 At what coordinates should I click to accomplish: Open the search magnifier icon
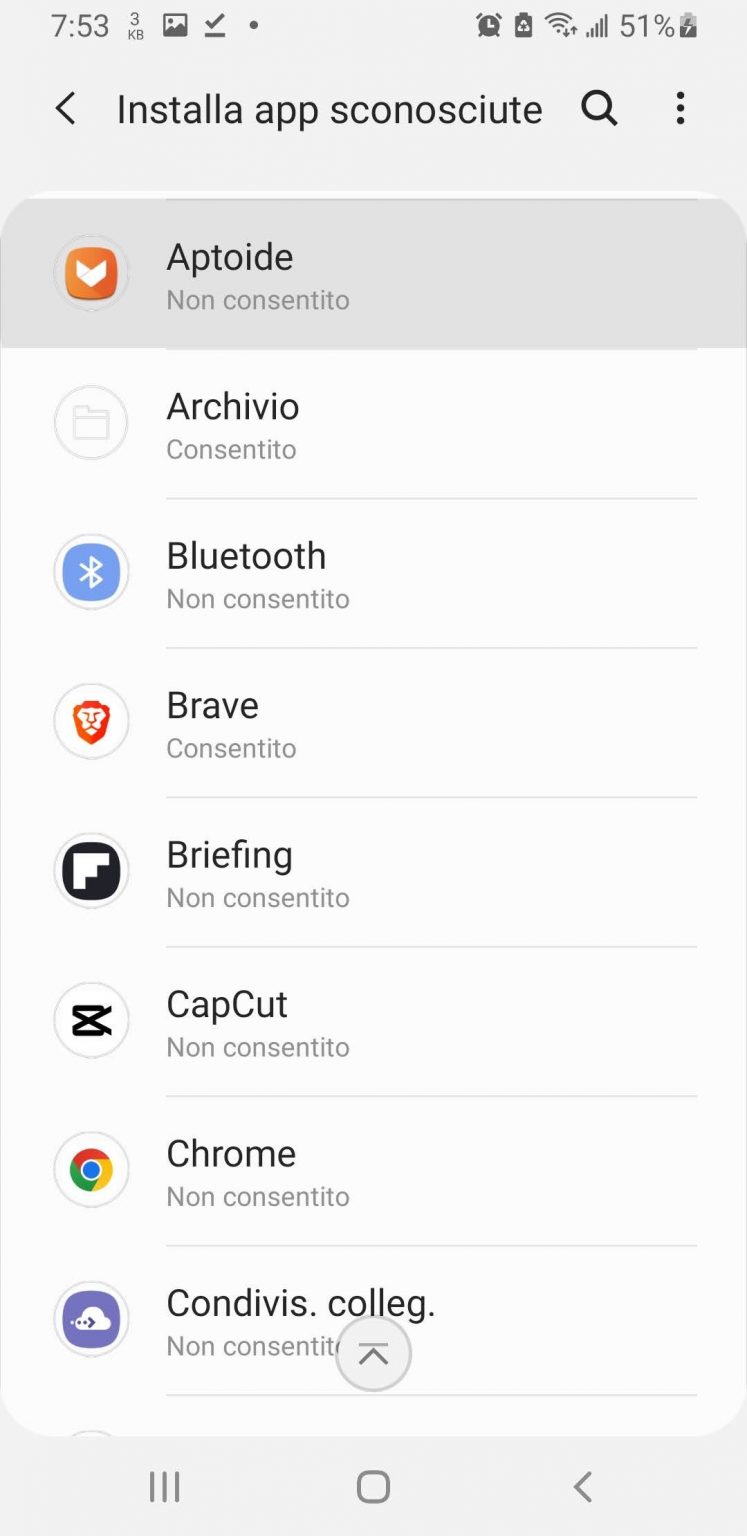click(599, 109)
